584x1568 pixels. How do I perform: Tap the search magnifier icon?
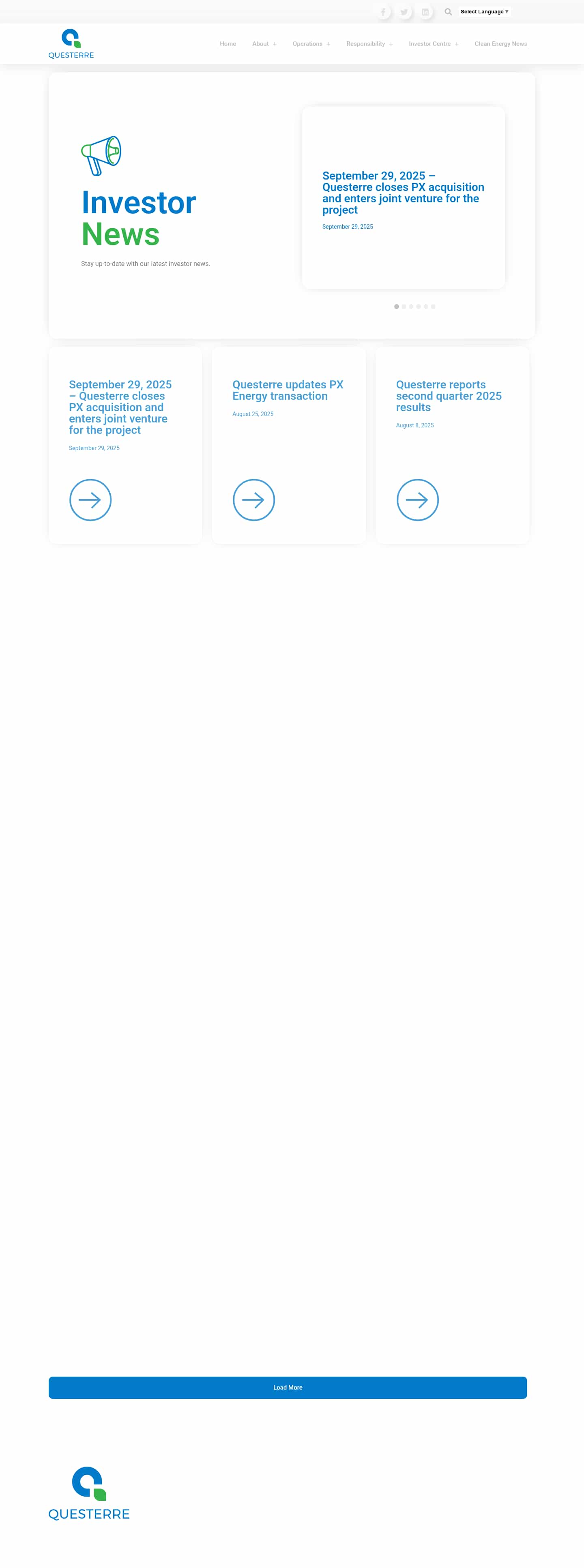tap(448, 12)
